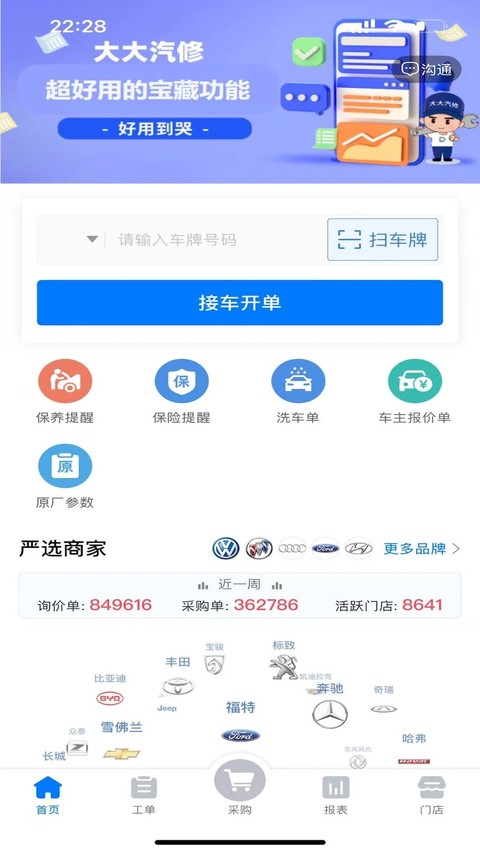Switch to the 采购 tab
480x853 pixels.
[x=240, y=788]
